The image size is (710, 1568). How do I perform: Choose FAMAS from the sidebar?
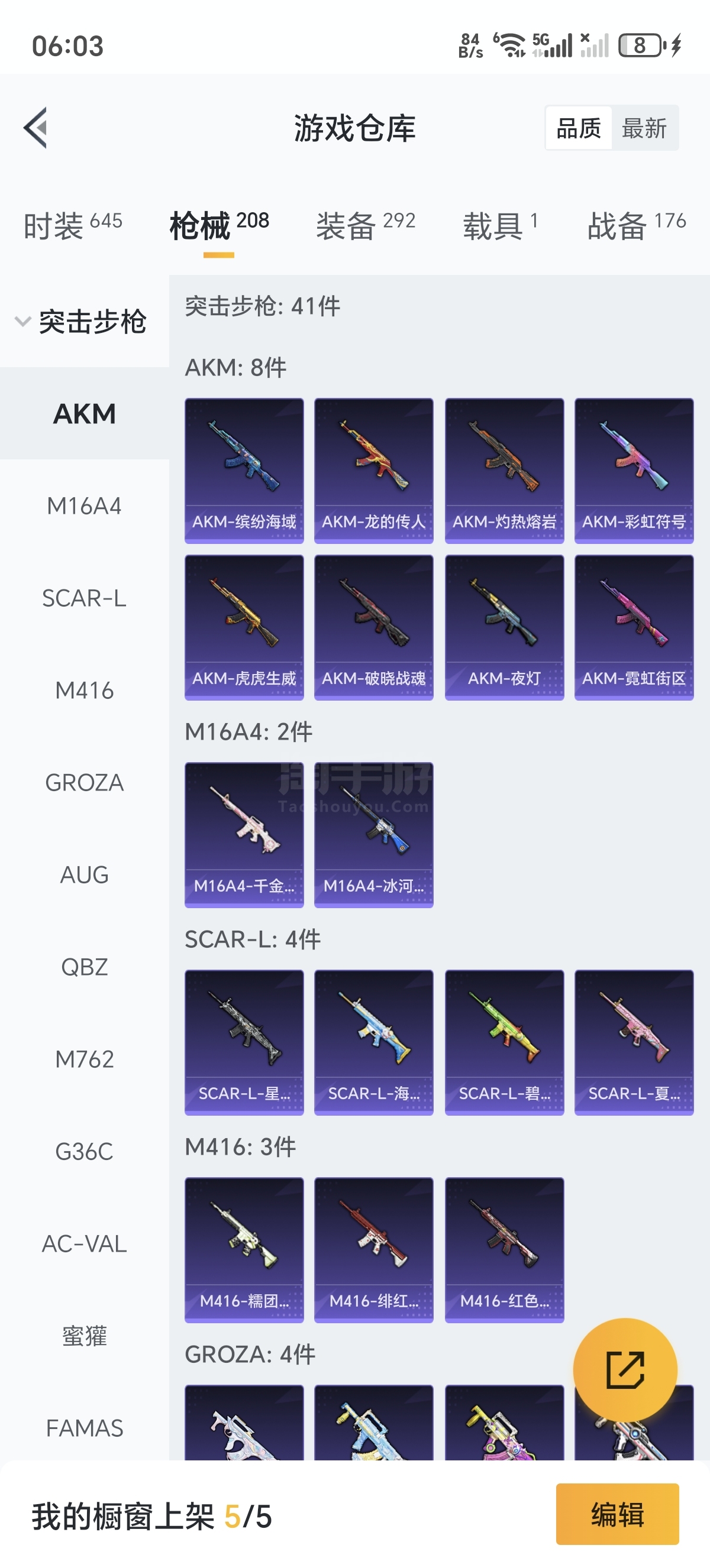[84, 1427]
